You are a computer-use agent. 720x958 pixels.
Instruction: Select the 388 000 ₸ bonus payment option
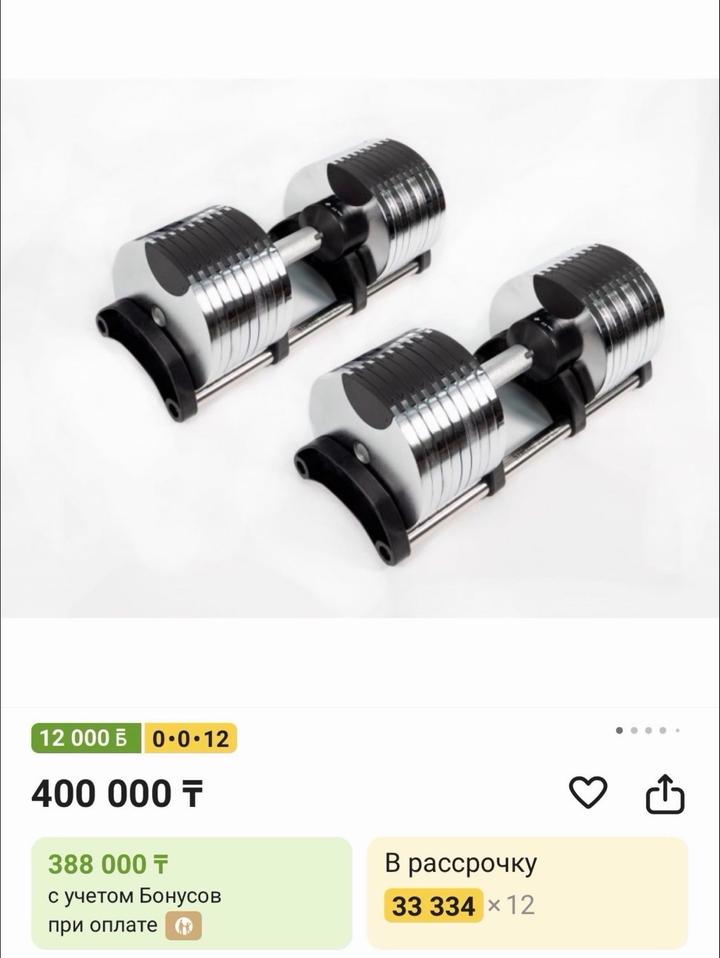192,893
